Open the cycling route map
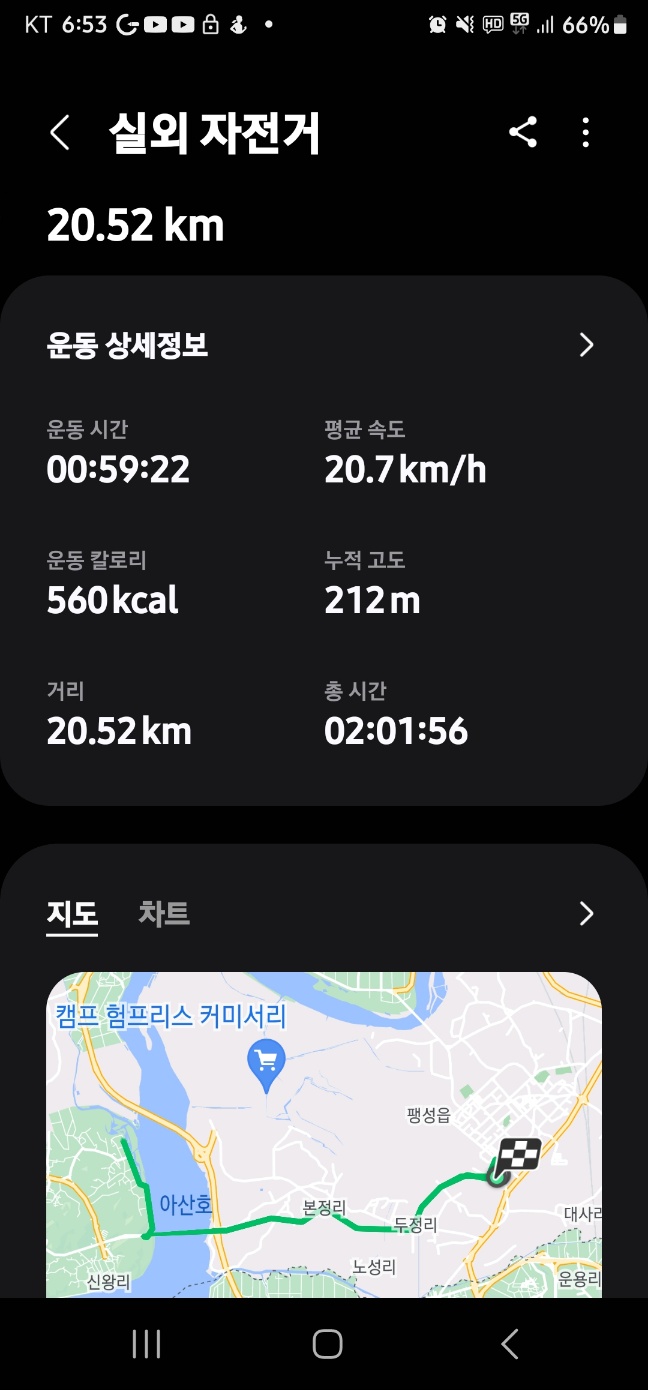This screenshot has height=1390, width=648. tap(324, 1135)
